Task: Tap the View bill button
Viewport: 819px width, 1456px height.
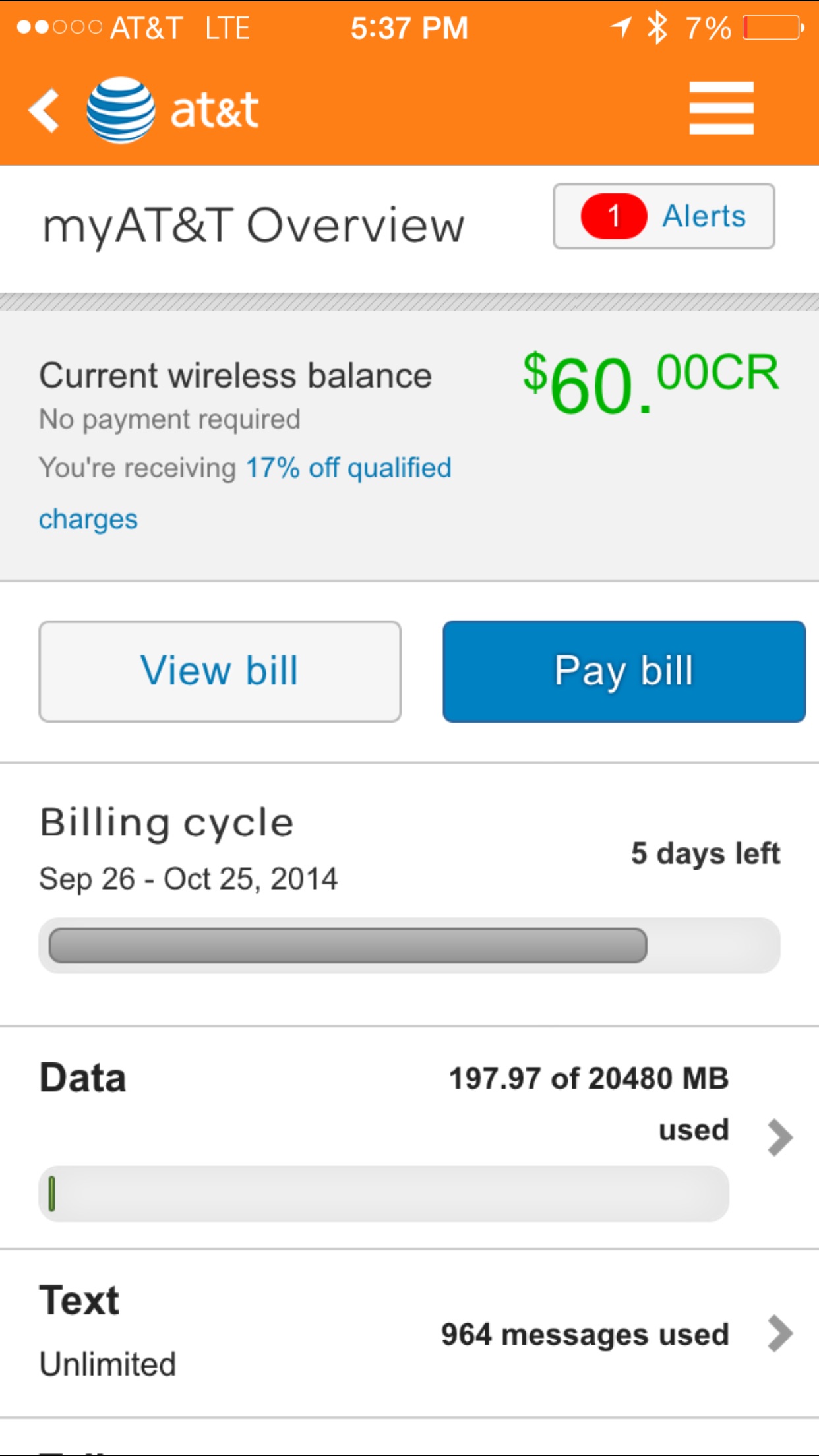Action: coord(220,671)
